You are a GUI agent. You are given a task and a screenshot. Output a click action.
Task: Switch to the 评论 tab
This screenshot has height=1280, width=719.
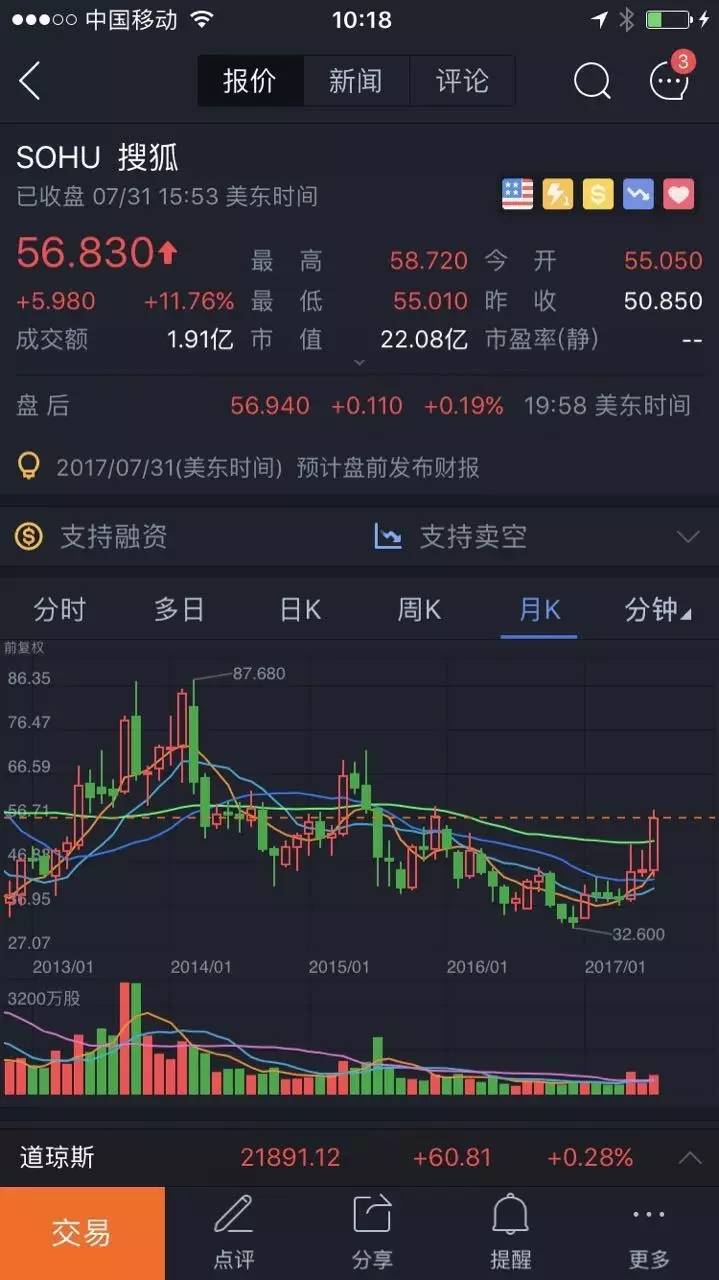(x=462, y=81)
